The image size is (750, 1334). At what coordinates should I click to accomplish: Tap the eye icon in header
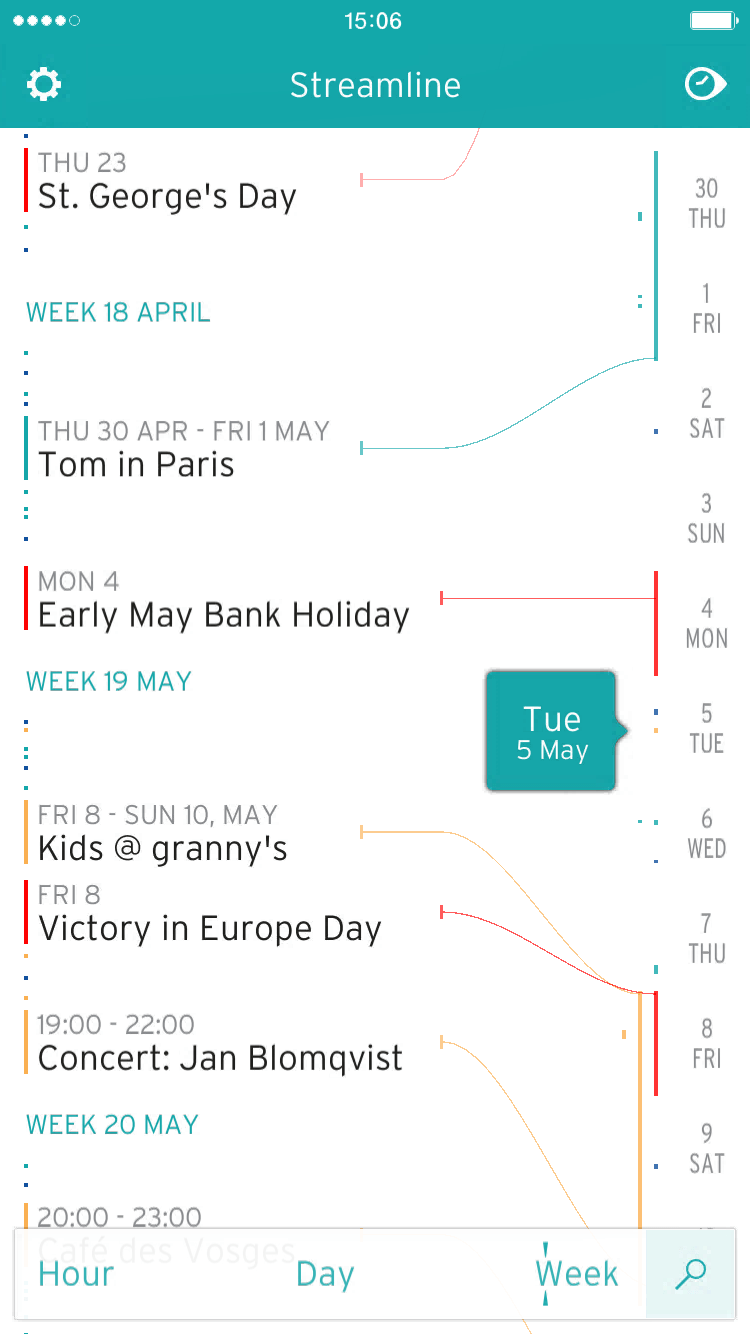point(705,84)
